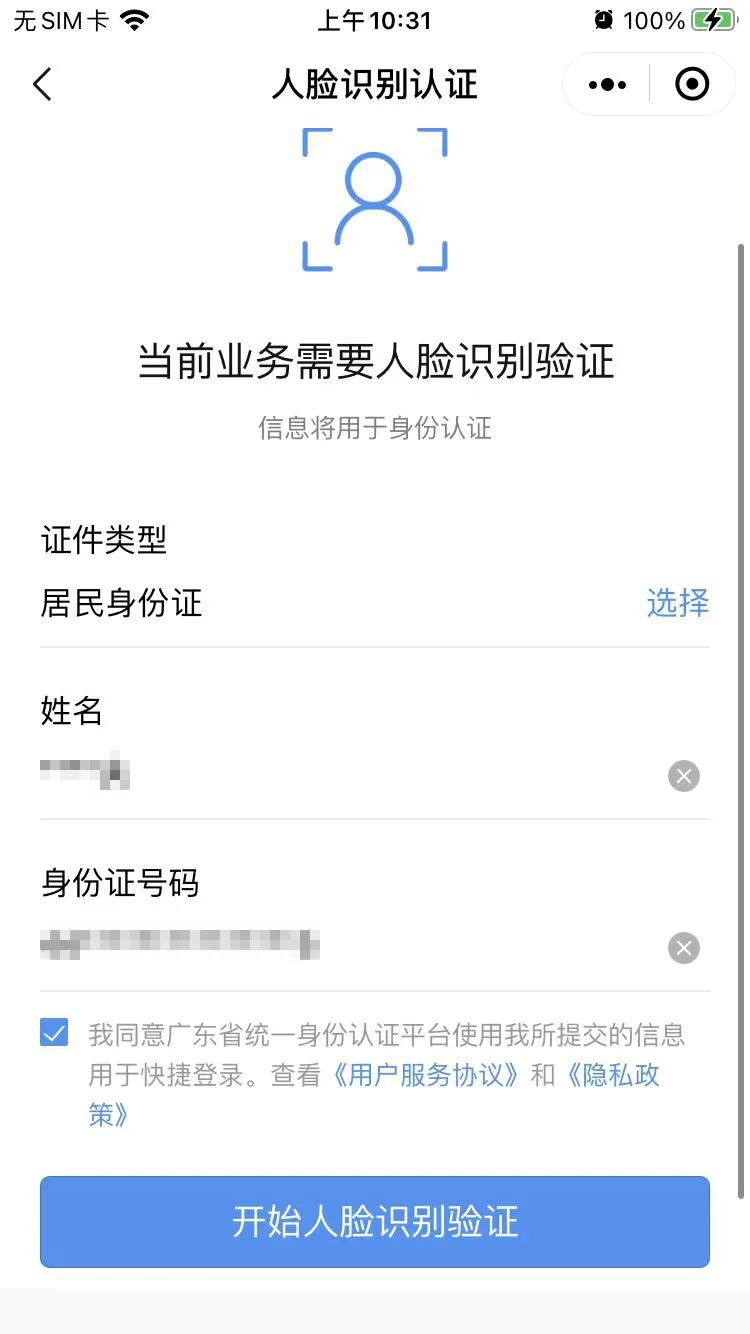Clear the 姓名 name field
750x1334 pixels.
point(684,776)
